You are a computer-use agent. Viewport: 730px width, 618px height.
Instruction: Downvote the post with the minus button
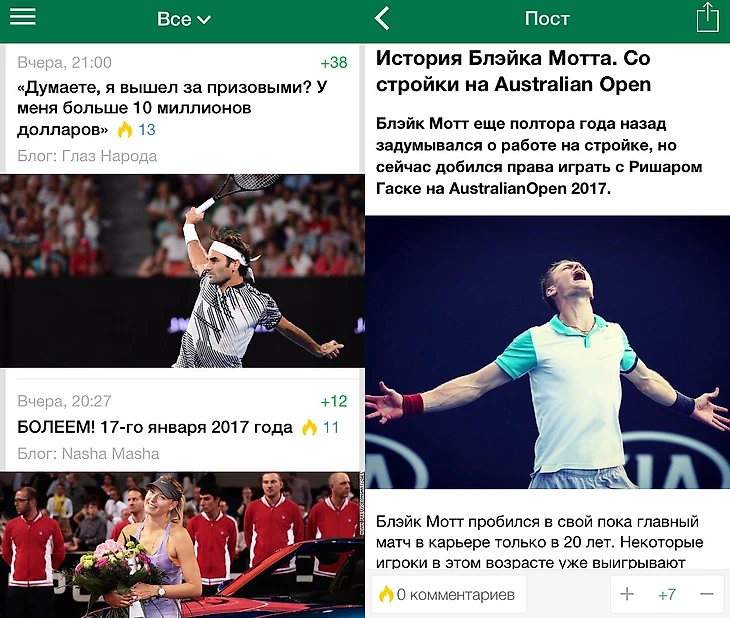706,594
